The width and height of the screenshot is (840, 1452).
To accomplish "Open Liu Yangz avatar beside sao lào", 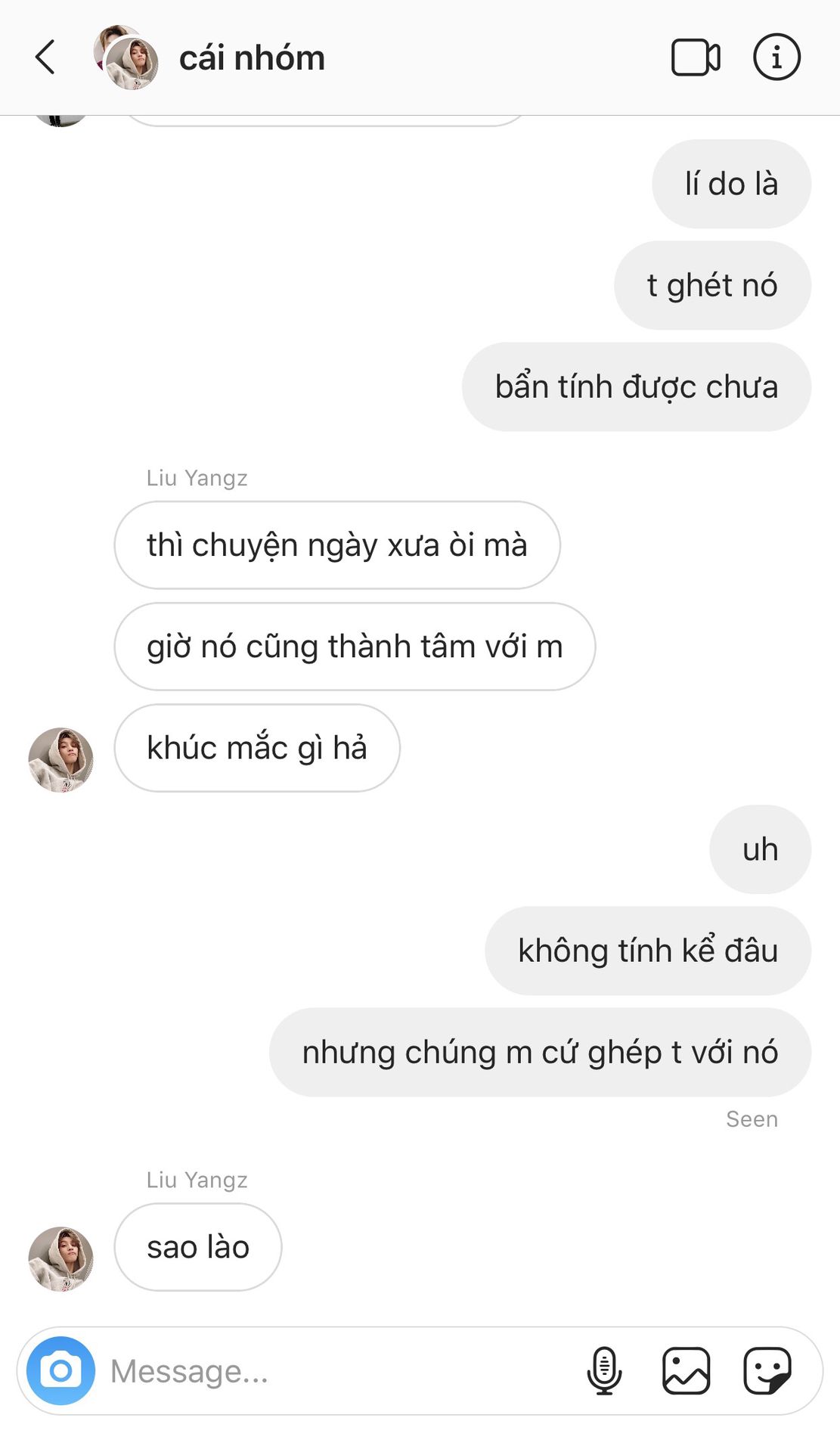I will click(x=60, y=1258).
